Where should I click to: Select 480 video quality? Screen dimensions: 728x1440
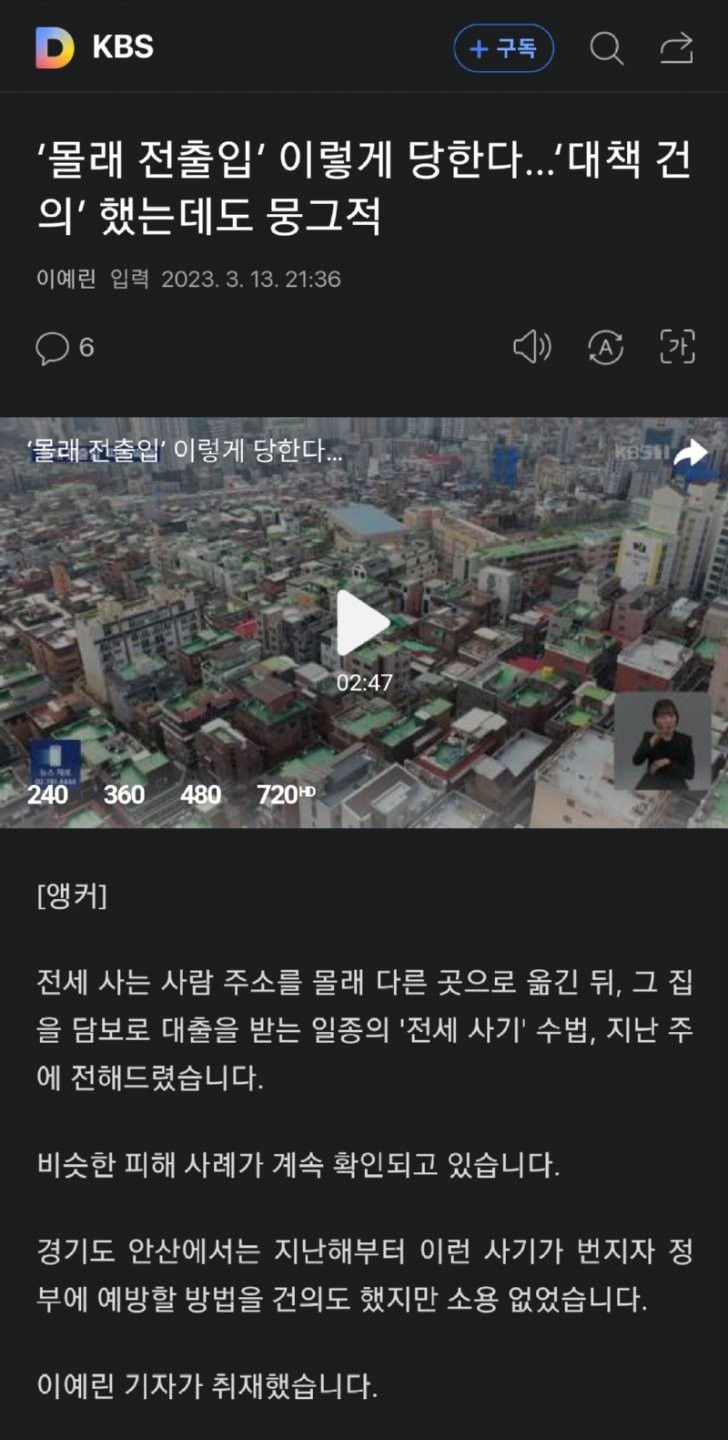point(201,795)
